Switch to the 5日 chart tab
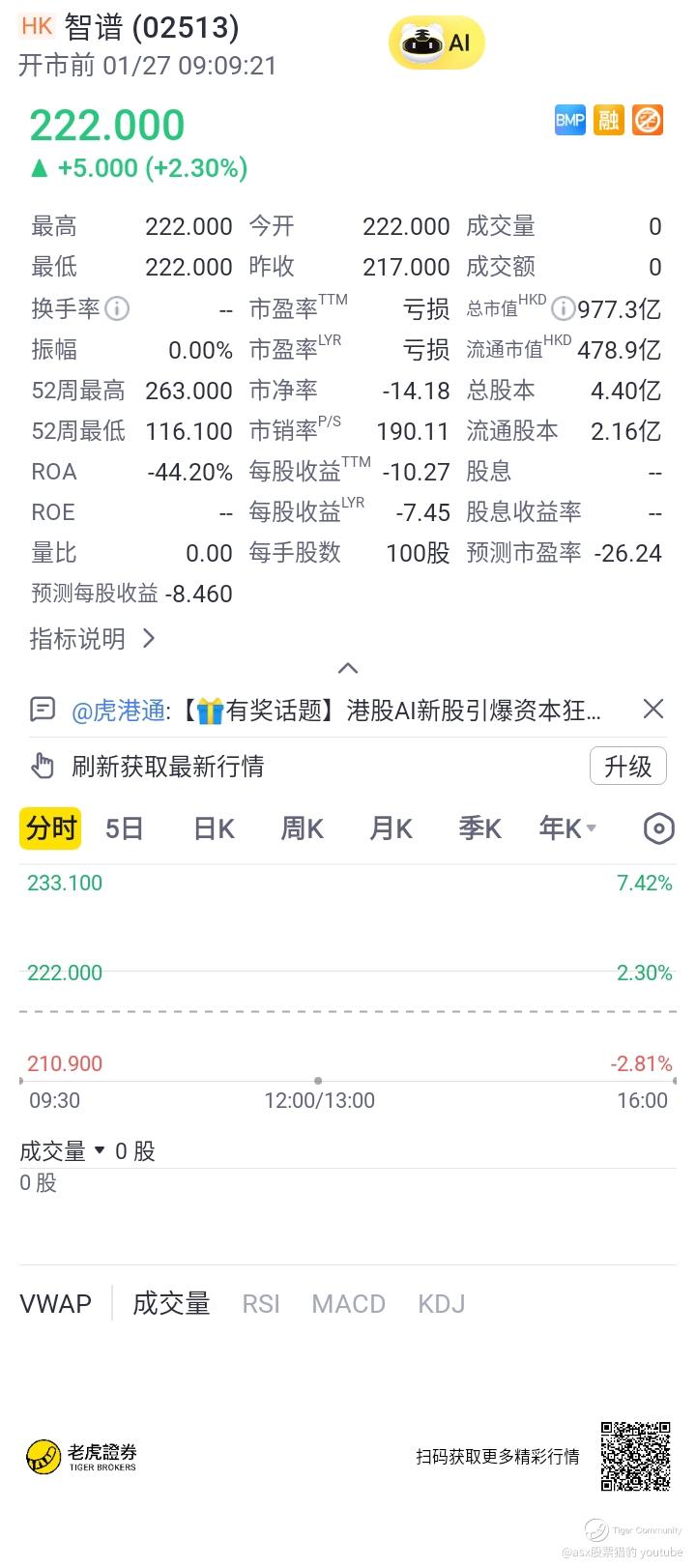 tap(125, 828)
